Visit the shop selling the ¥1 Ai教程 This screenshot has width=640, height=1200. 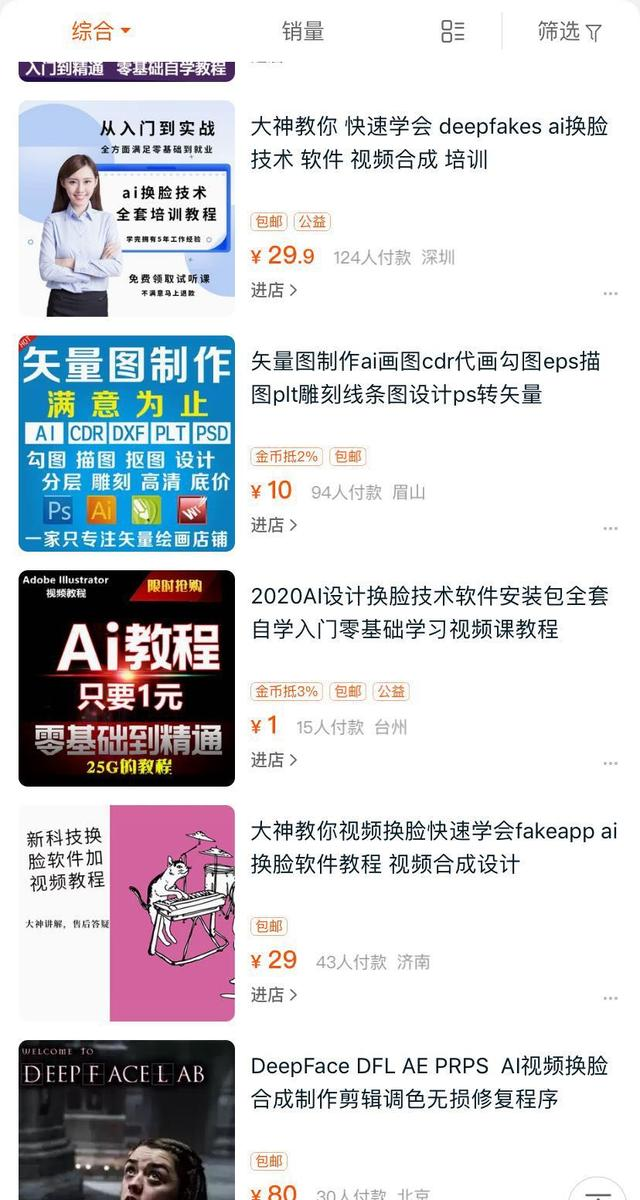273,760
